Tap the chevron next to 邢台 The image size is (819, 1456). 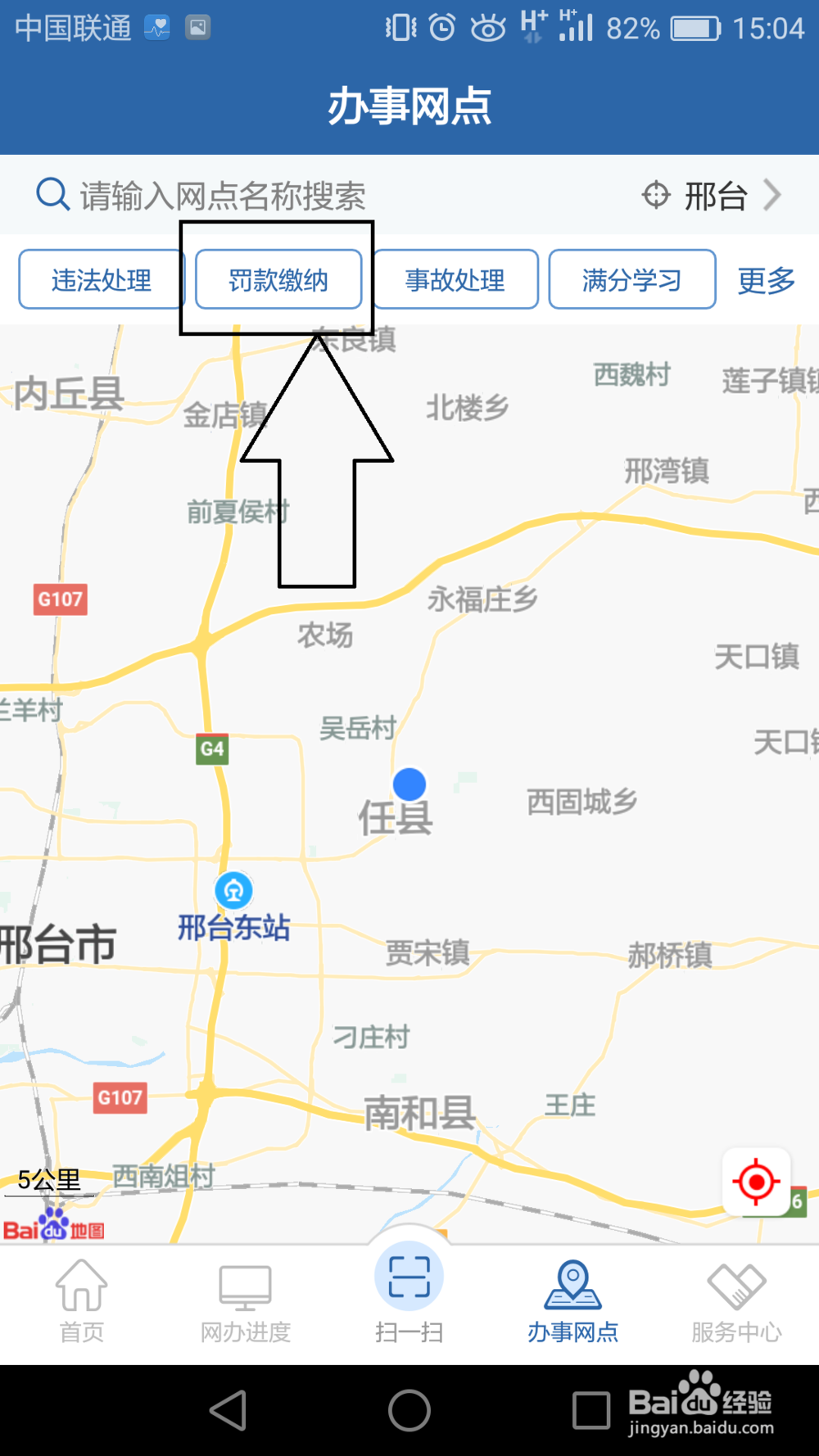click(x=773, y=195)
